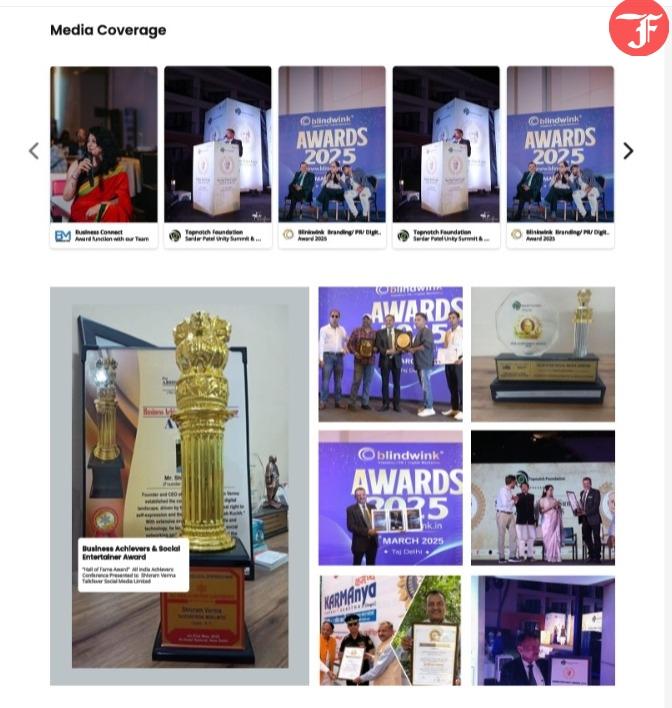The width and height of the screenshot is (672, 708).
Task: Tap the floating red F button
Action: pyautogui.click(x=638, y=27)
